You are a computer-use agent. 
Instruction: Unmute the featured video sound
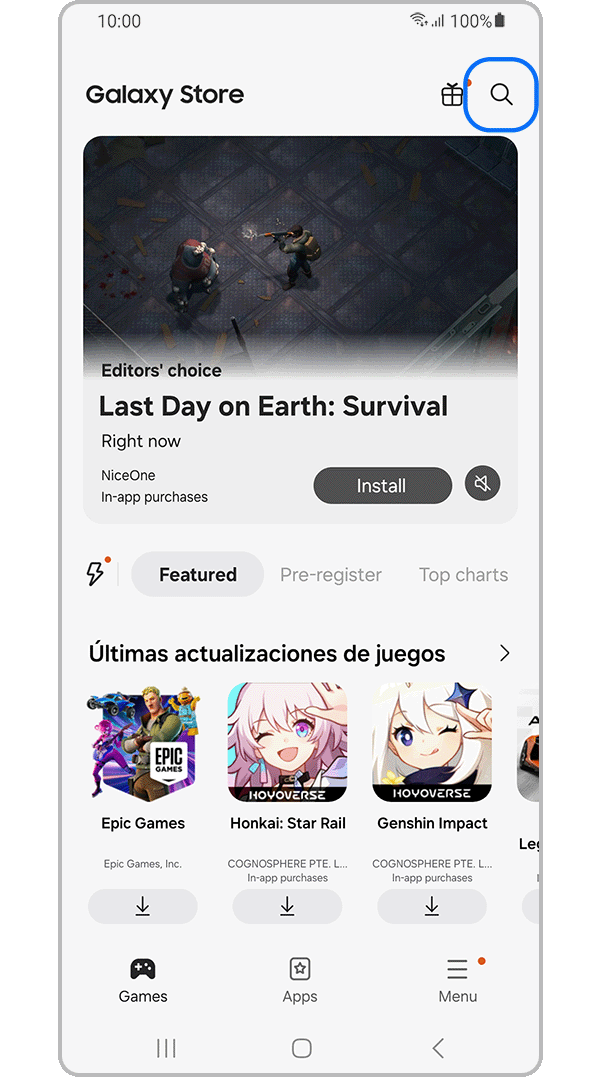point(482,485)
